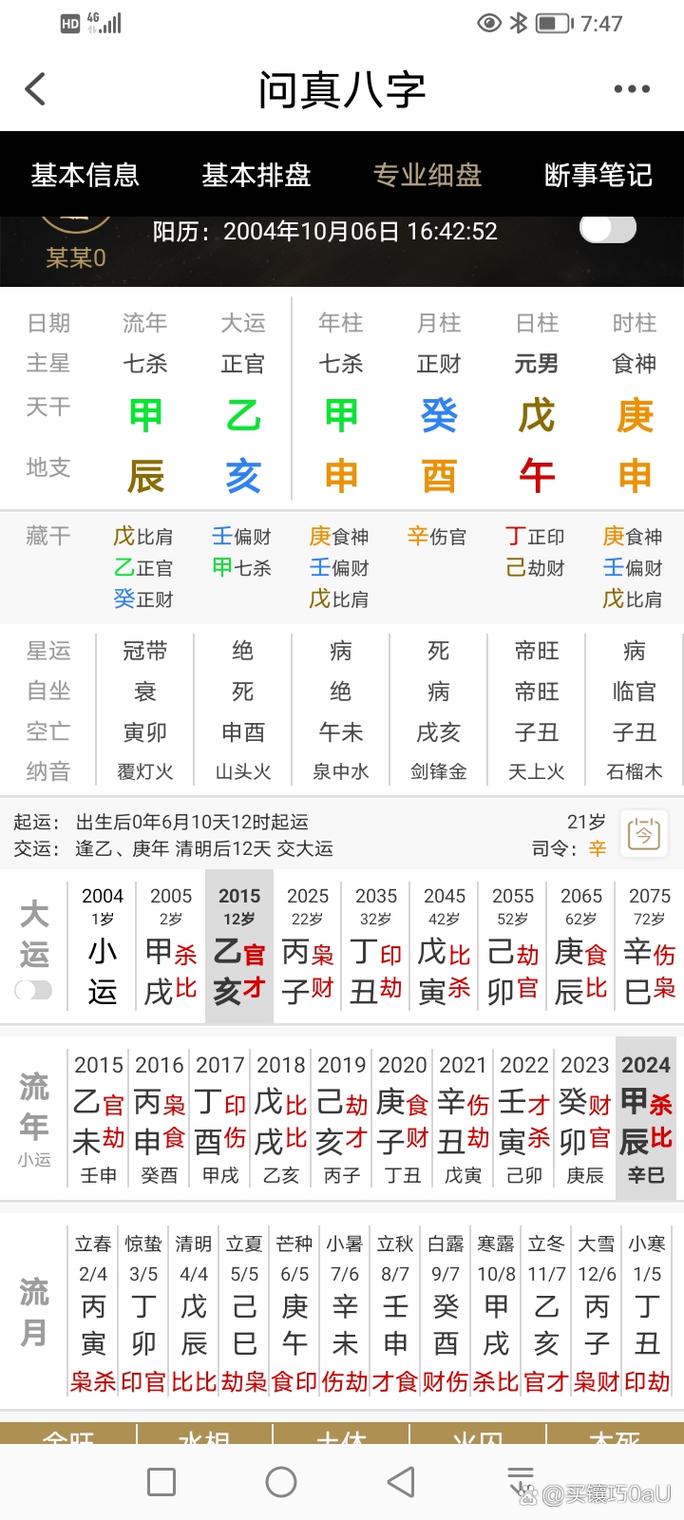684x1520 pixels.
Task: Switch to the 基本排盘 tab
Action: click(x=256, y=175)
